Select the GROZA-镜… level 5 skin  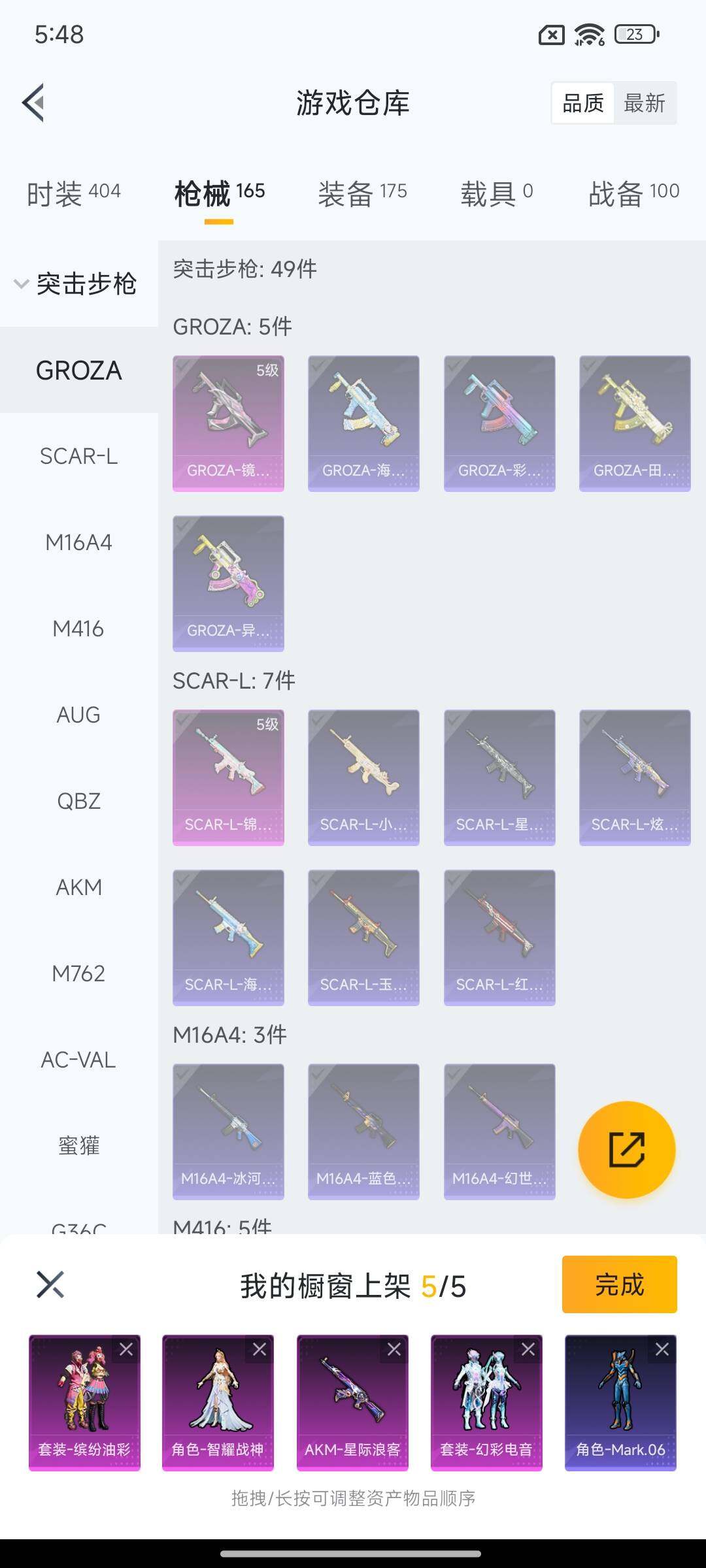coord(228,423)
